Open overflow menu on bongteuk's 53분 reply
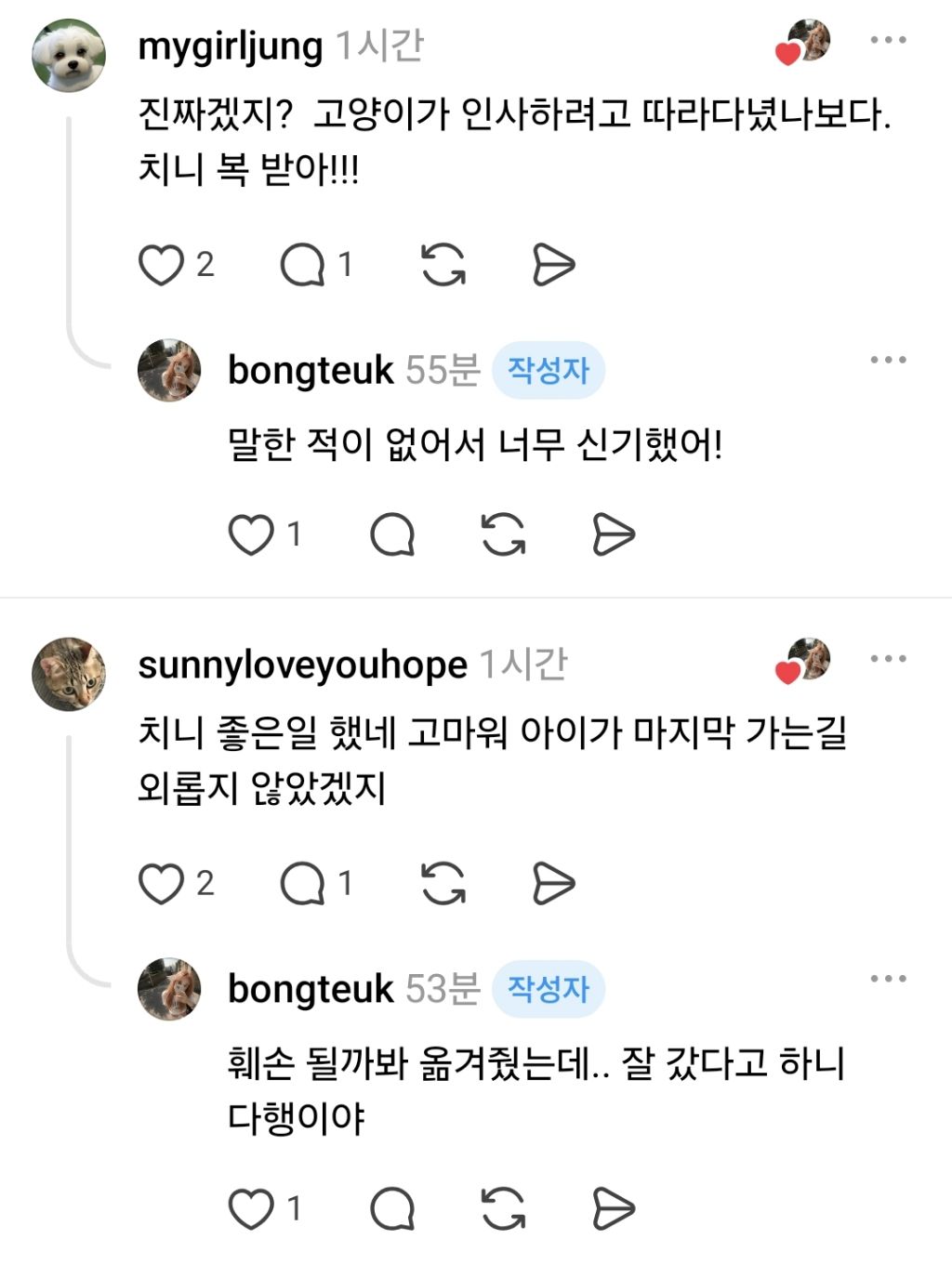Viewport: 952px width, 1265px height. point(888,979)
